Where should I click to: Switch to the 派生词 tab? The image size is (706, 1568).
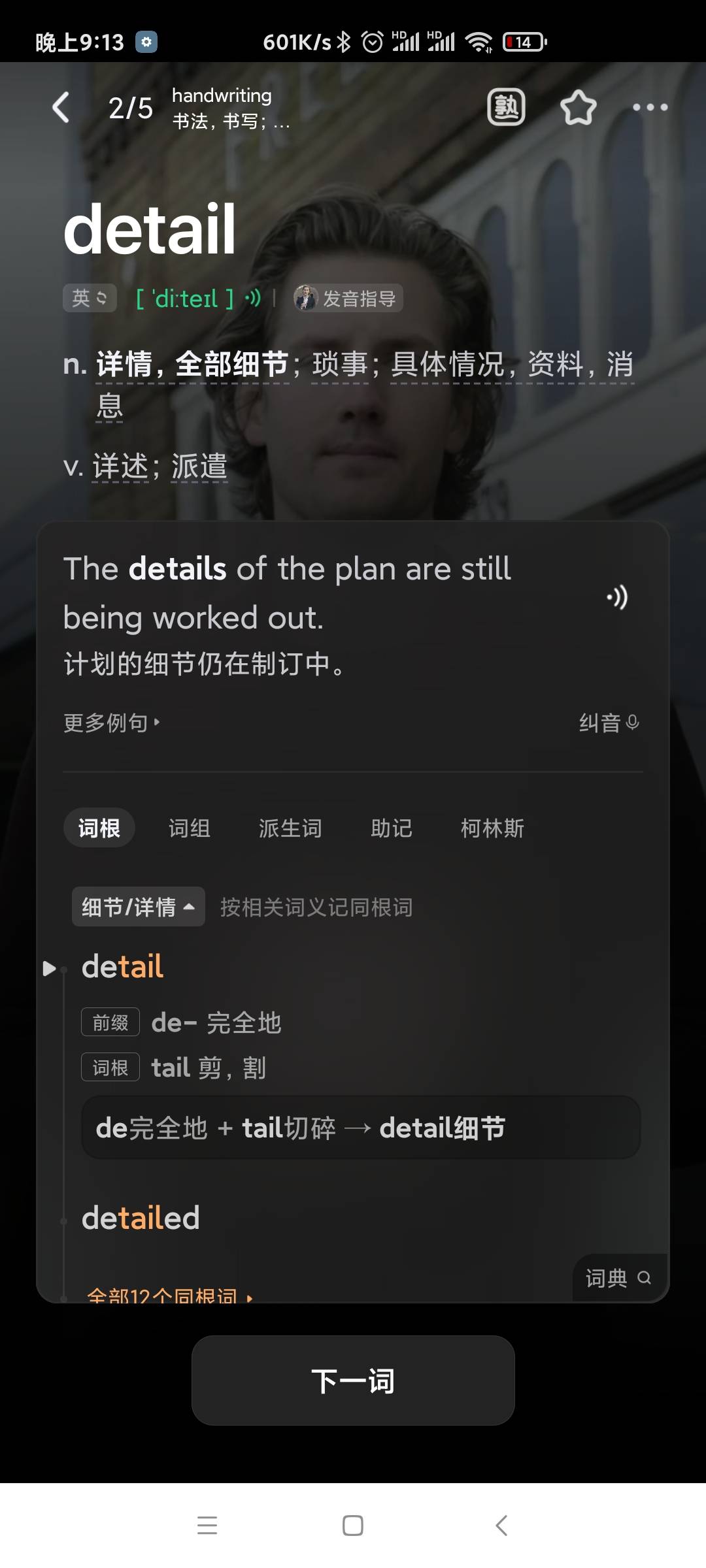click(x=290, y=828)
